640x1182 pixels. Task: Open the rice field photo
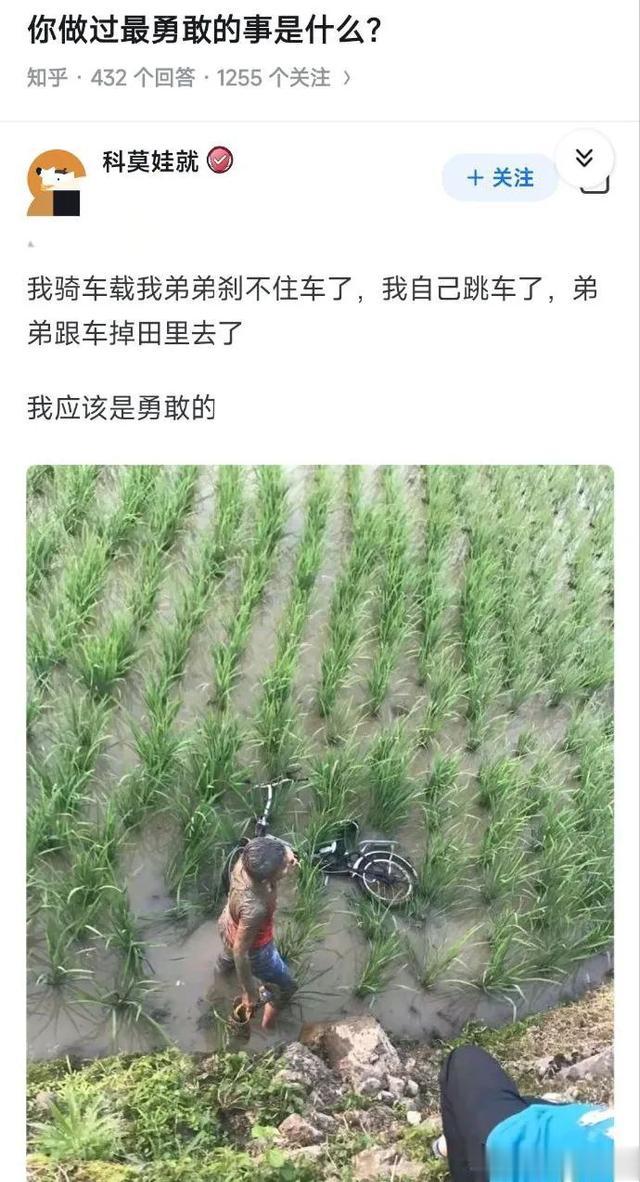pos(320,823)
